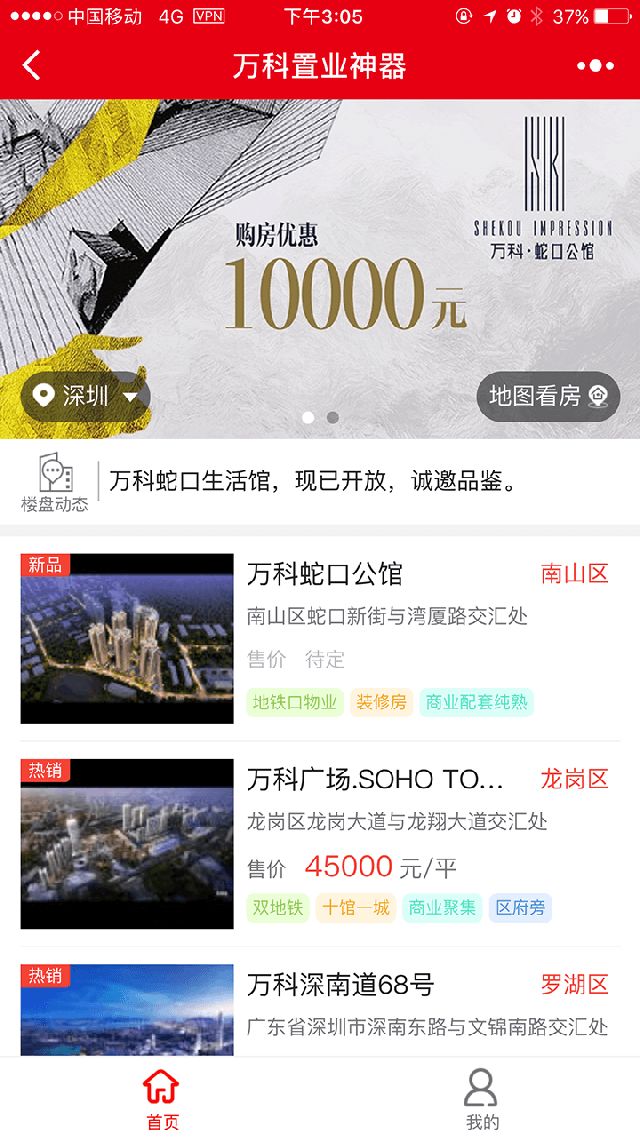Tap the 地图看房 map button

(x=548, y=396)
